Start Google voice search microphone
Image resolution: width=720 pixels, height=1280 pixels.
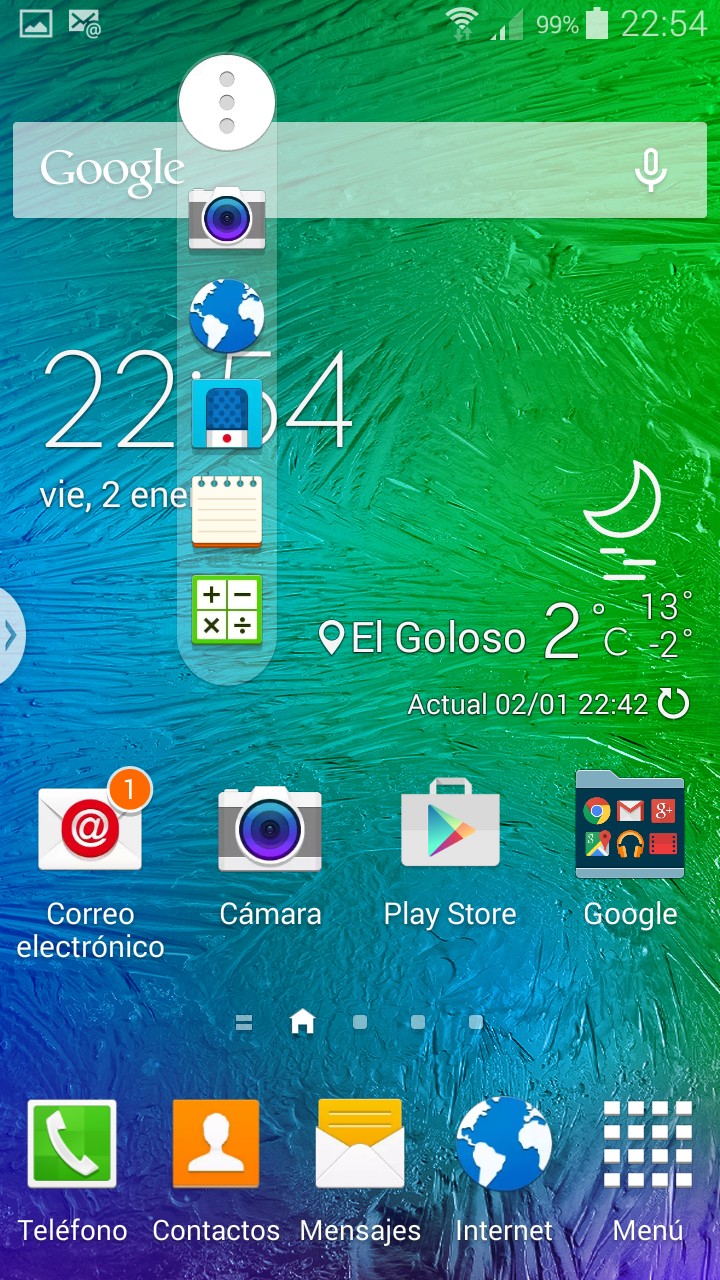click(651, 170)
